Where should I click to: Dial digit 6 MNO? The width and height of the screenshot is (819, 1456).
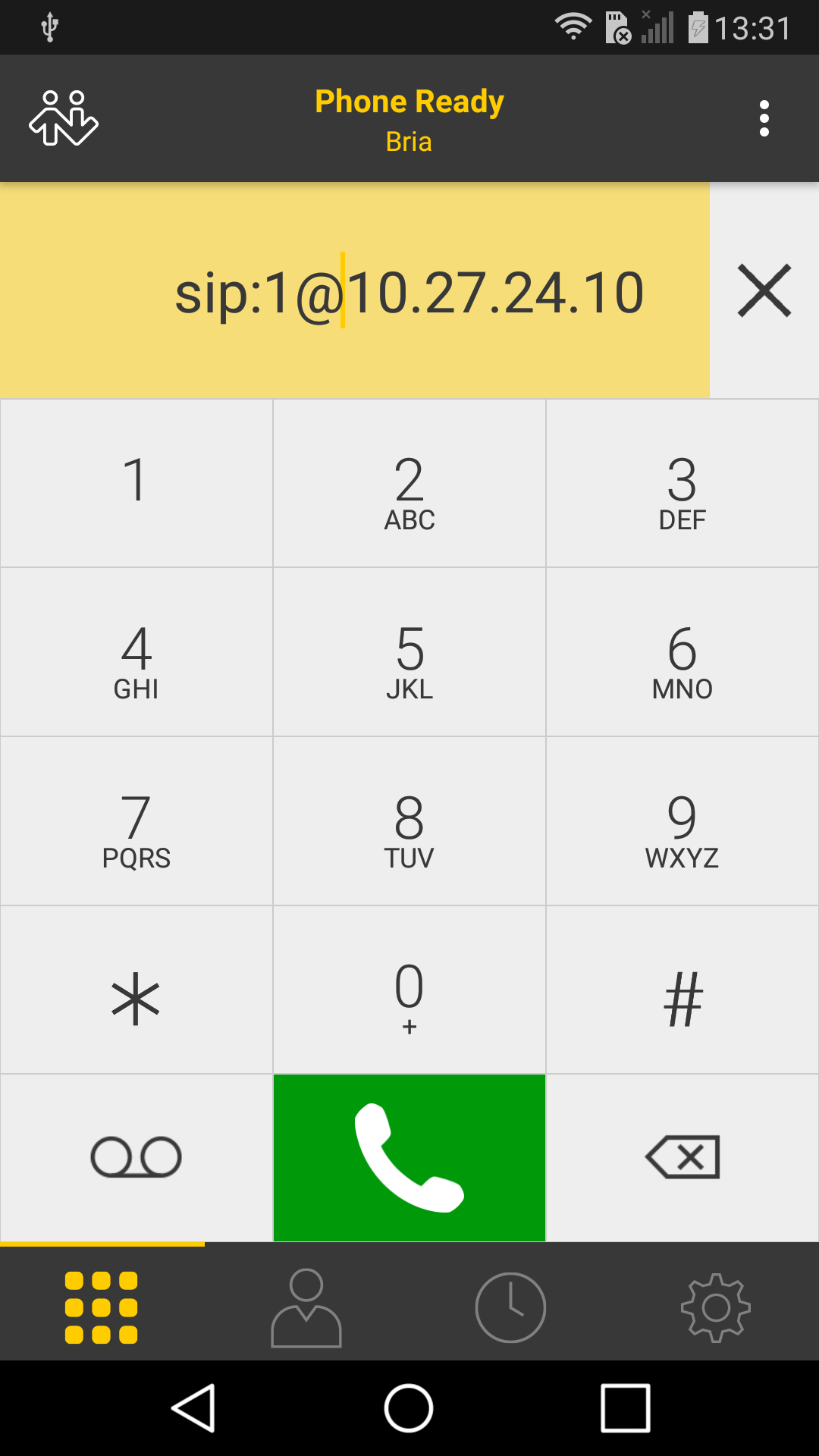click(x=682, y=652)
